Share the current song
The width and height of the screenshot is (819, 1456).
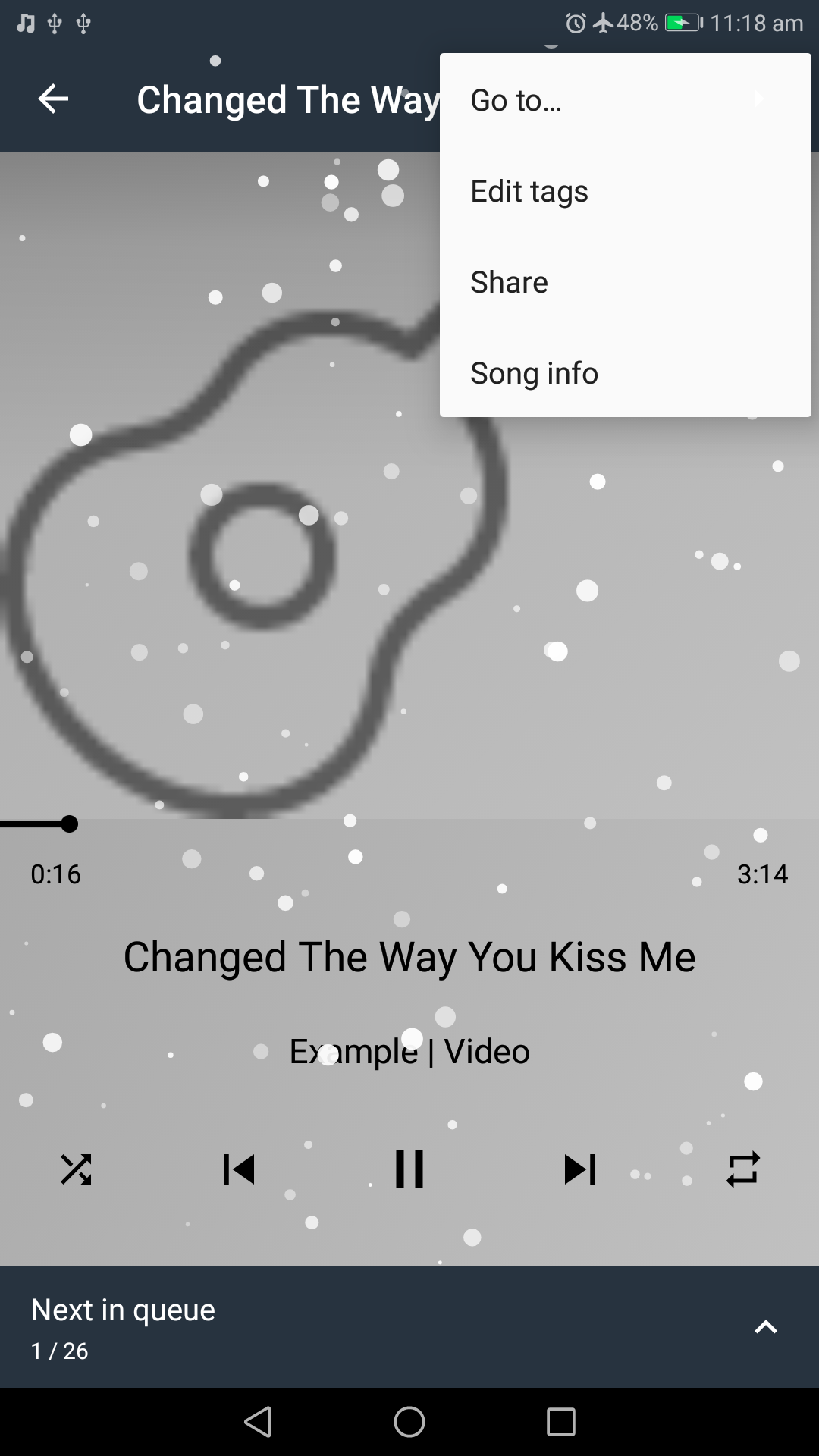[x=509, y=281]
